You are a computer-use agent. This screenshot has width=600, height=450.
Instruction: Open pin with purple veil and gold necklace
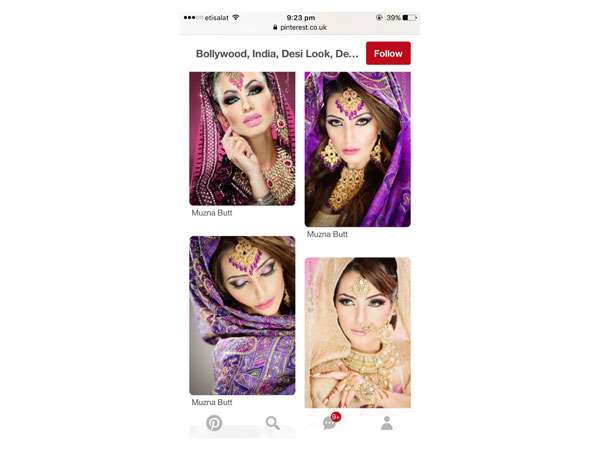[357, 149]
